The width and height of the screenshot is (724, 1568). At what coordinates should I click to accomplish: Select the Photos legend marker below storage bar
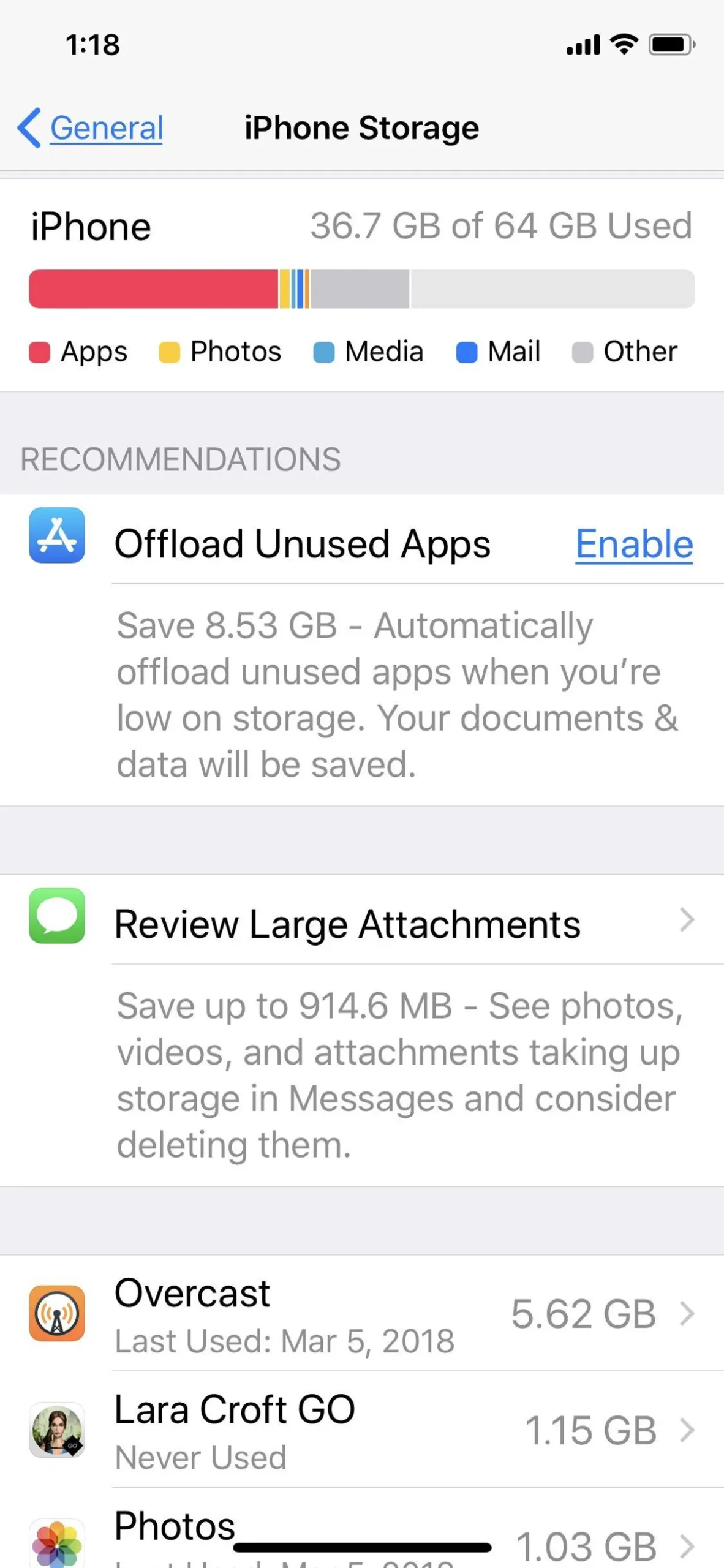click(x=172, y=352)
